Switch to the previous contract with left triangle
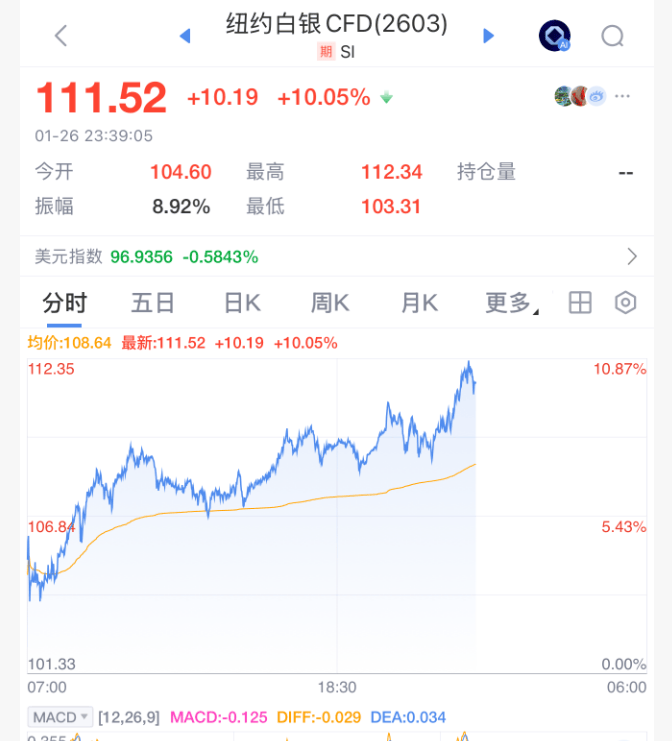 tap(184, 36)
